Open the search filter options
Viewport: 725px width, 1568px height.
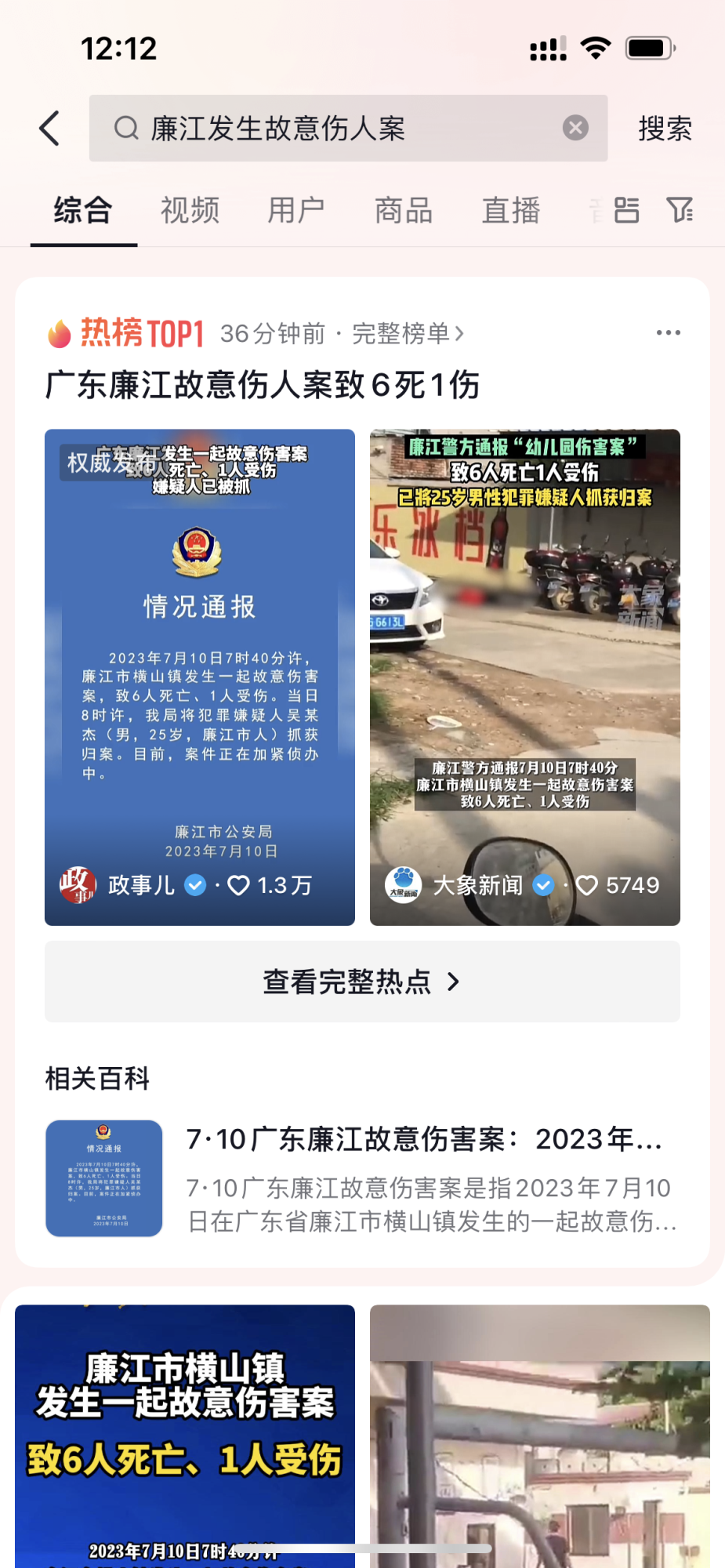point(680,210)
